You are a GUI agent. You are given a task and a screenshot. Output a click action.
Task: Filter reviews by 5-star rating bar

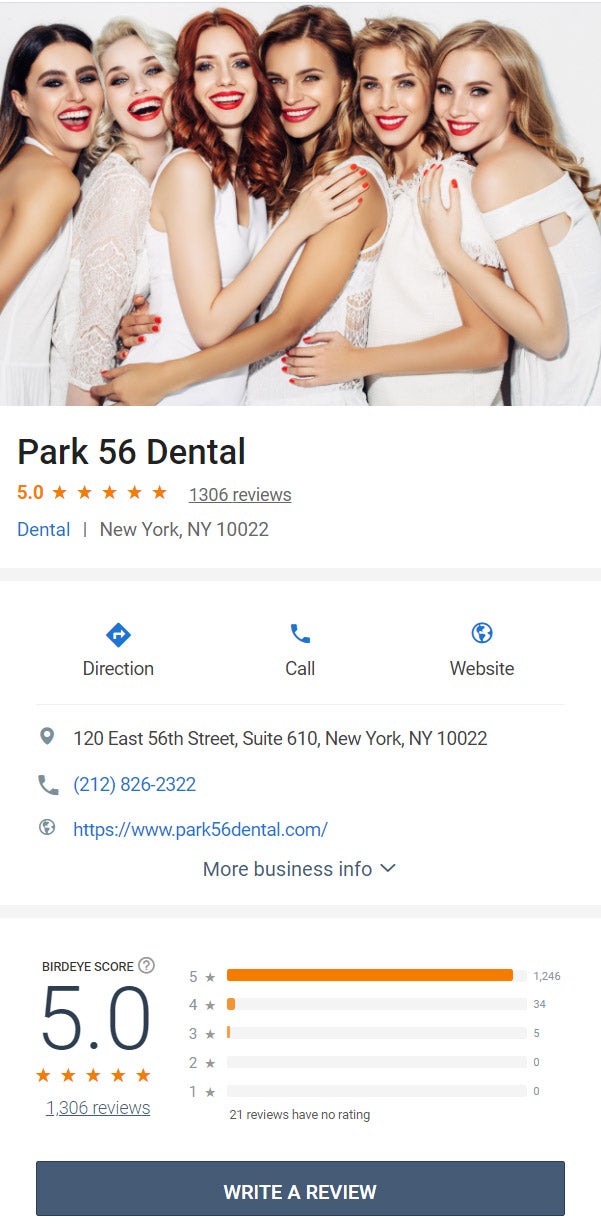pyautogui.click(x=375, y=975)
